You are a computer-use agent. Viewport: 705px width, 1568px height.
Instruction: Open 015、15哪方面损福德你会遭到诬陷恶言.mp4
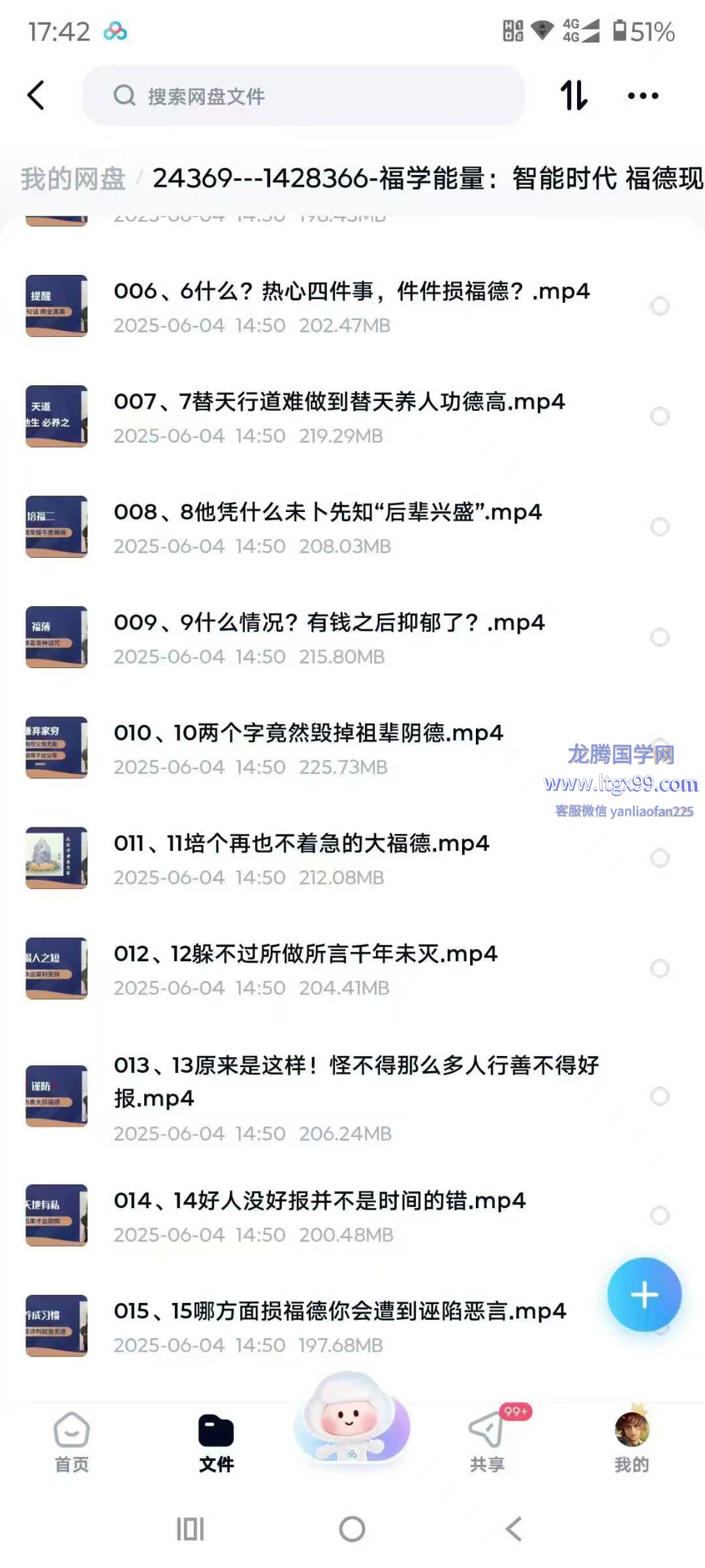tap(339, 1311)
